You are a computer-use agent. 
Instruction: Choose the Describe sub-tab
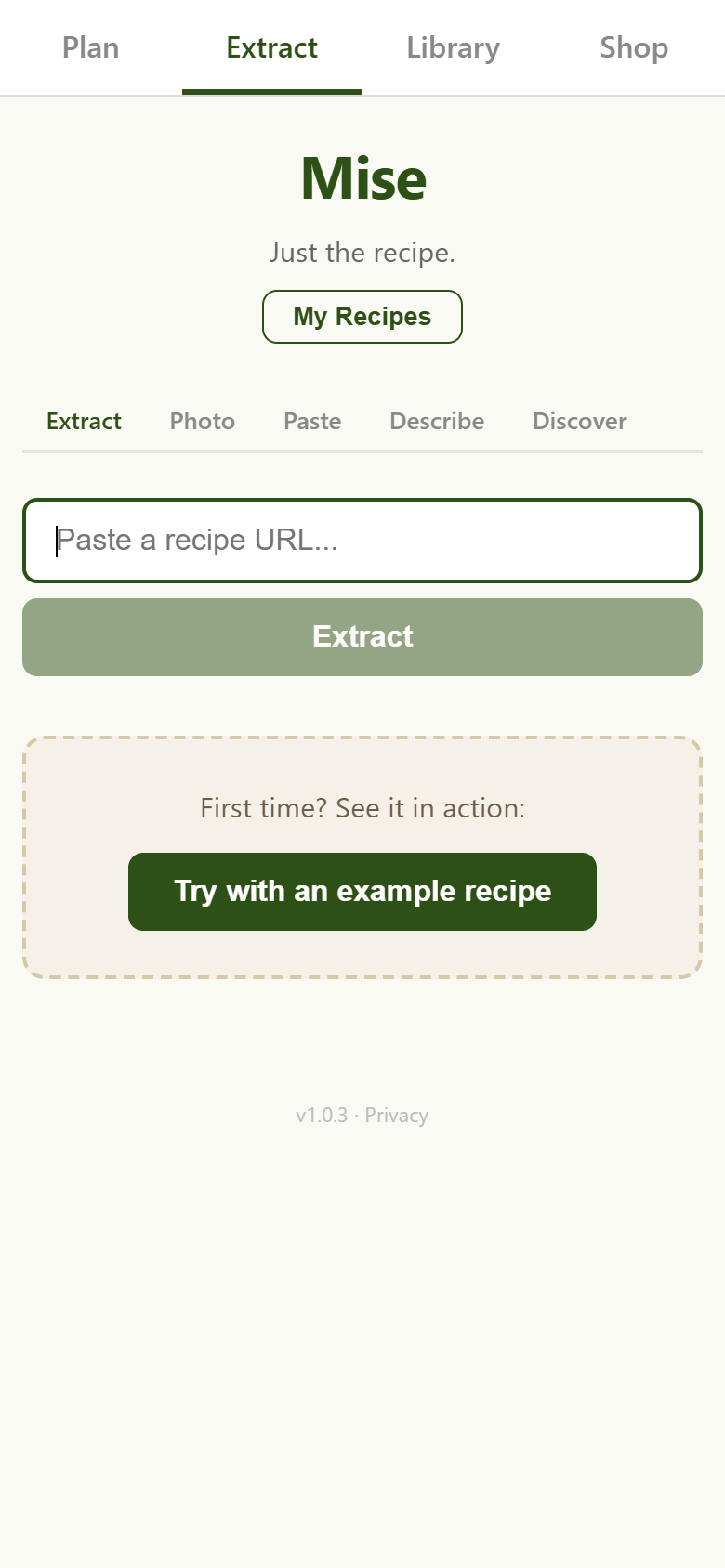tap(437, 421)
